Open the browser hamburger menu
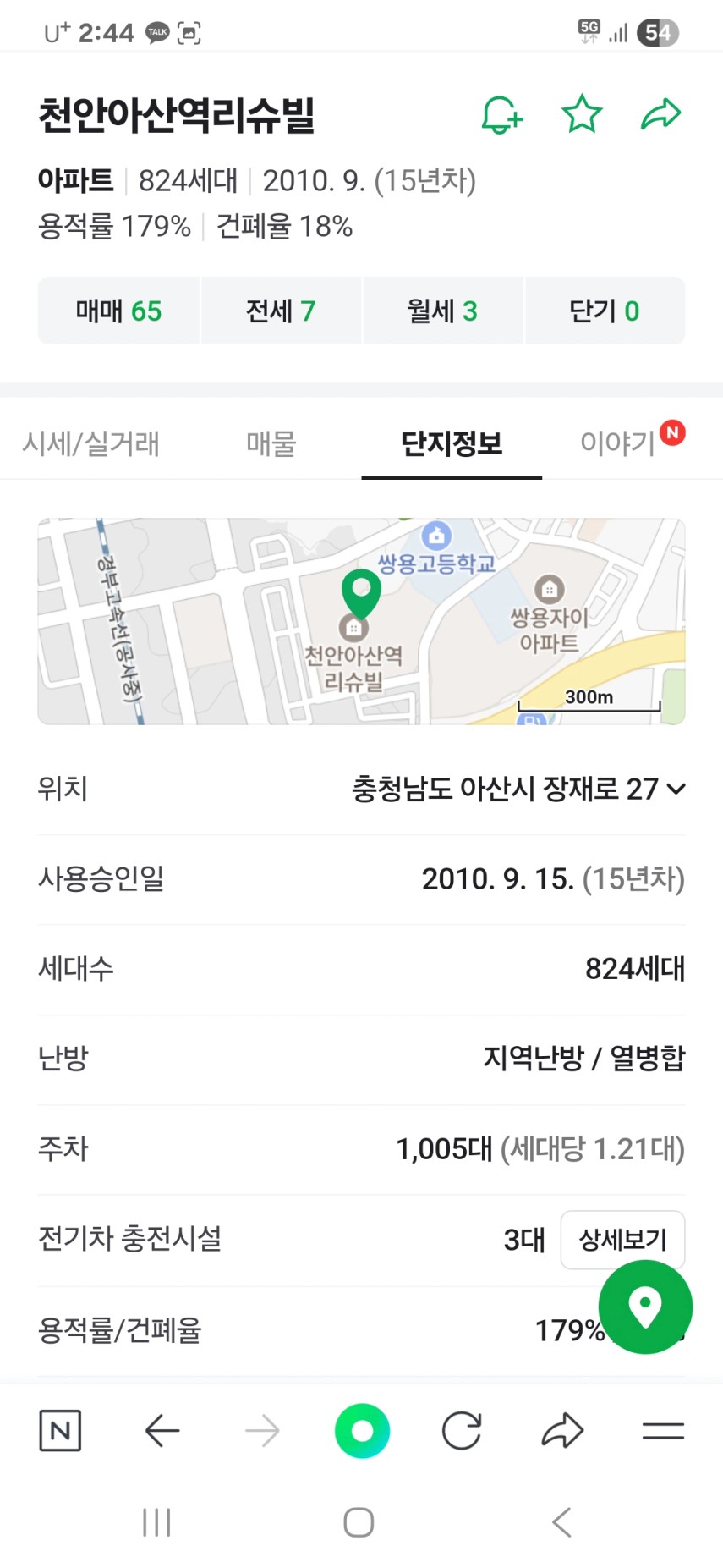The image size is (723, 1568). [663, 1431]
